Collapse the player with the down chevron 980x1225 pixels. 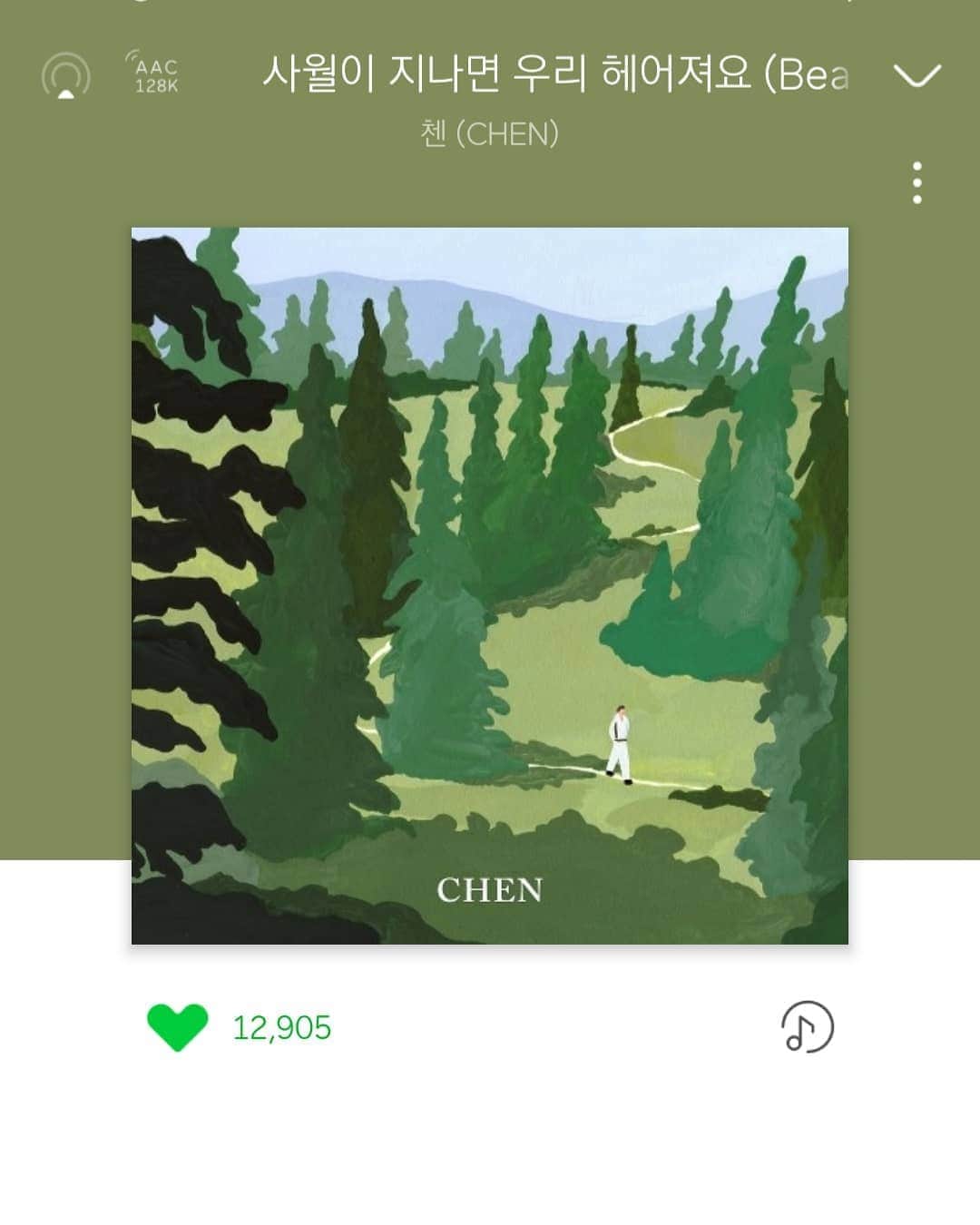pyautogui.click(x=916, y=75)
